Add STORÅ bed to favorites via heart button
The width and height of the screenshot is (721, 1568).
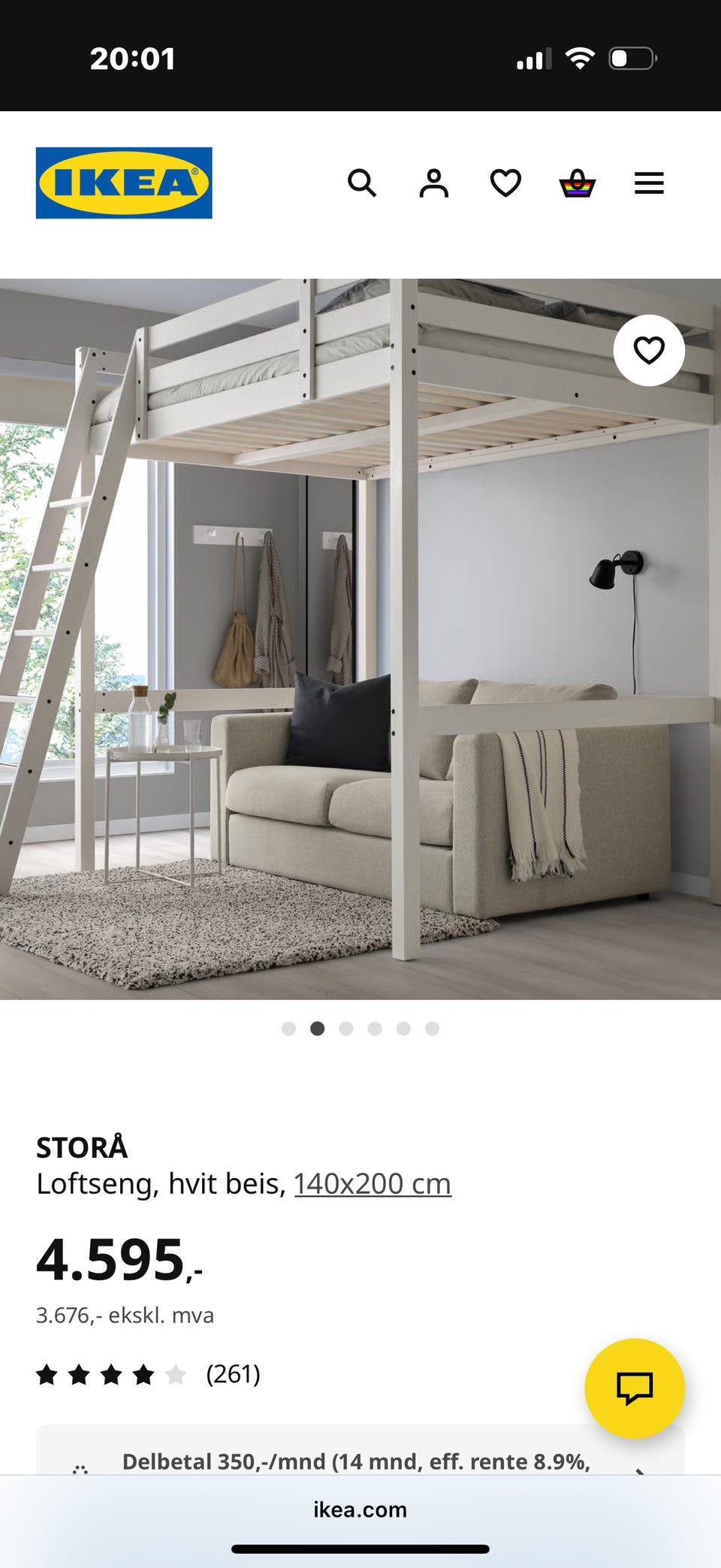[649, 349]
